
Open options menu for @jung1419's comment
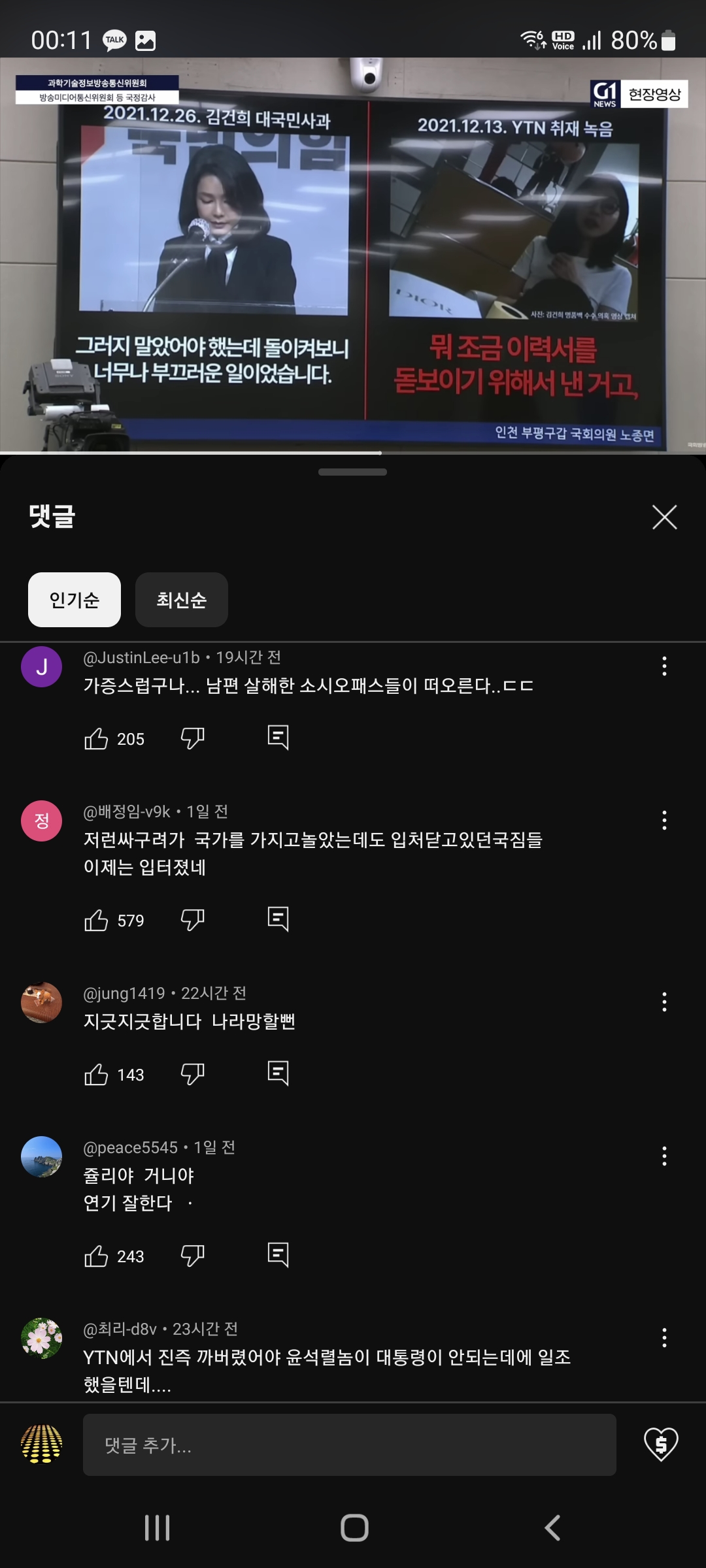(664, 1002)
